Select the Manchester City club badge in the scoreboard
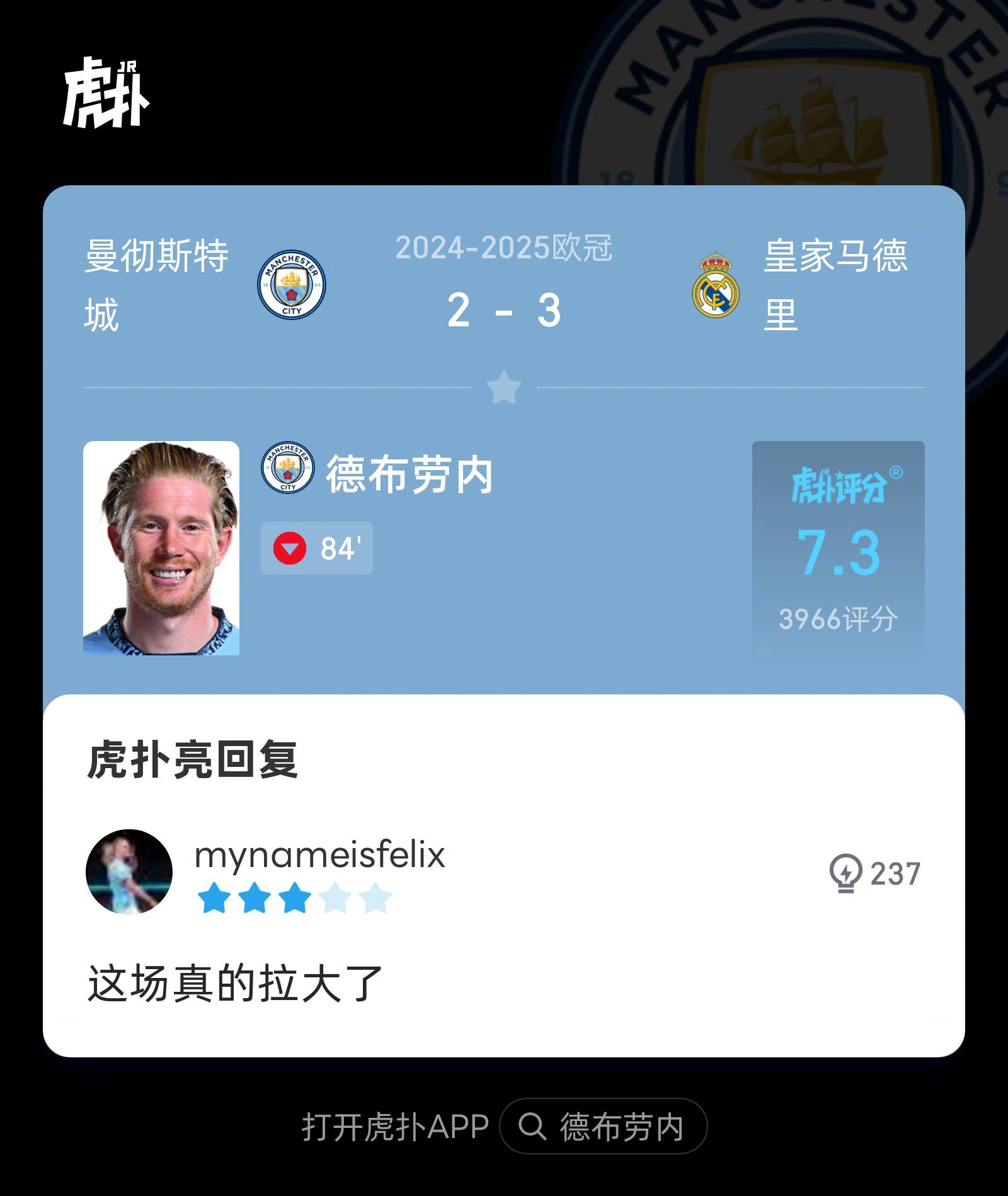The image size is (1008, 1196). [x=293, y=287]
